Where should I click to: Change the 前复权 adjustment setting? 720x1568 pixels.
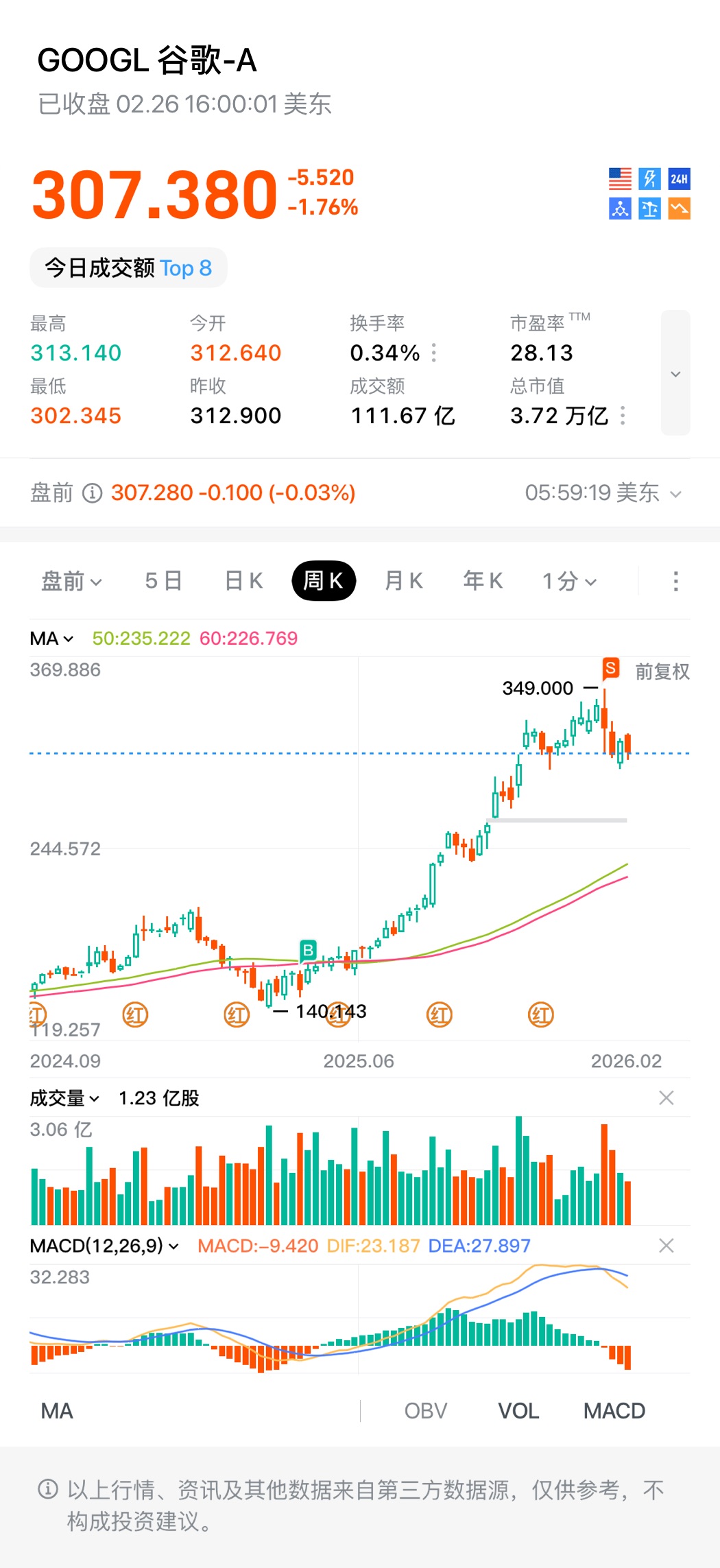(662, 672)
